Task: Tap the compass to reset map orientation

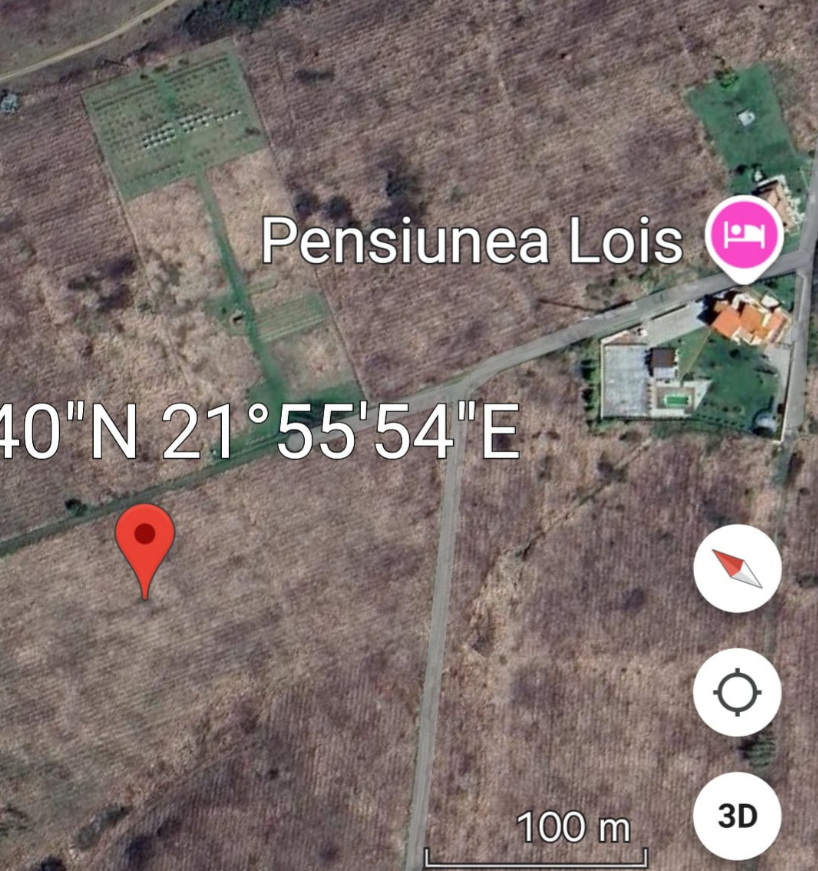Action: (737, 569)
